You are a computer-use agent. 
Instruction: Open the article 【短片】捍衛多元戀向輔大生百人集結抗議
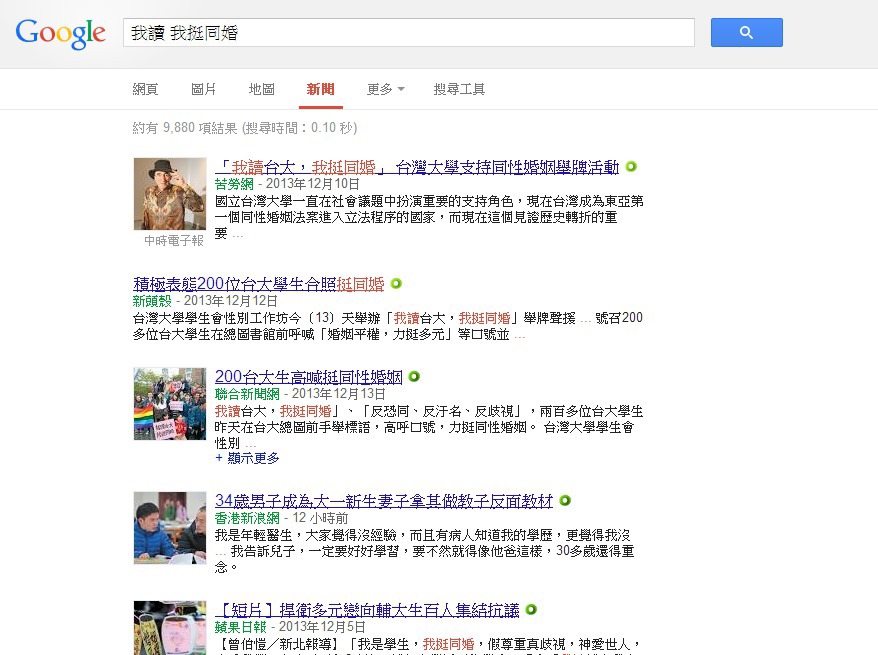coord(367,609)
